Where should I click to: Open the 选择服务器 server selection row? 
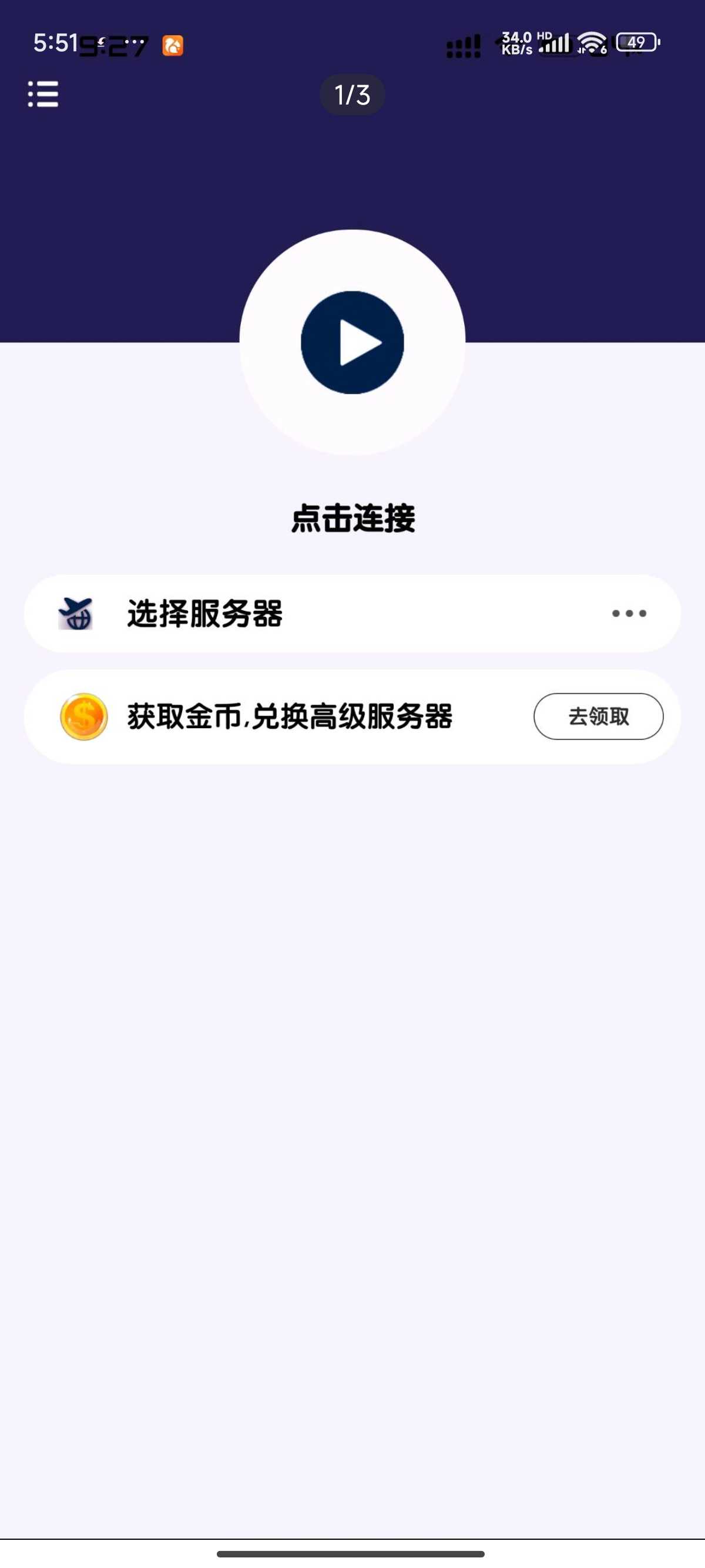pyautogui.click(x=352, y=613)
